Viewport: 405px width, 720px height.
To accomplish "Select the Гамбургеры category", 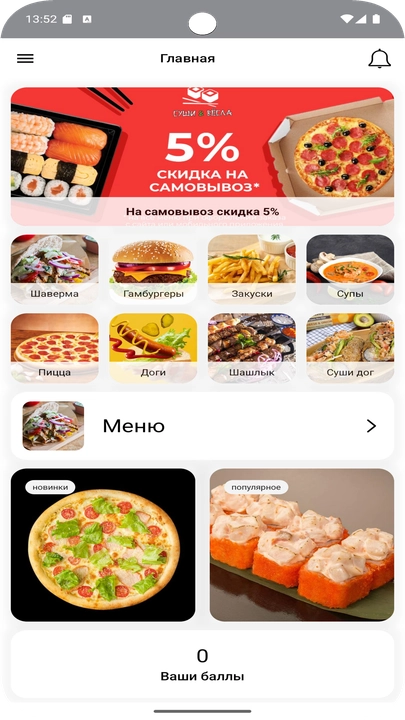I will tap(153, 270).
